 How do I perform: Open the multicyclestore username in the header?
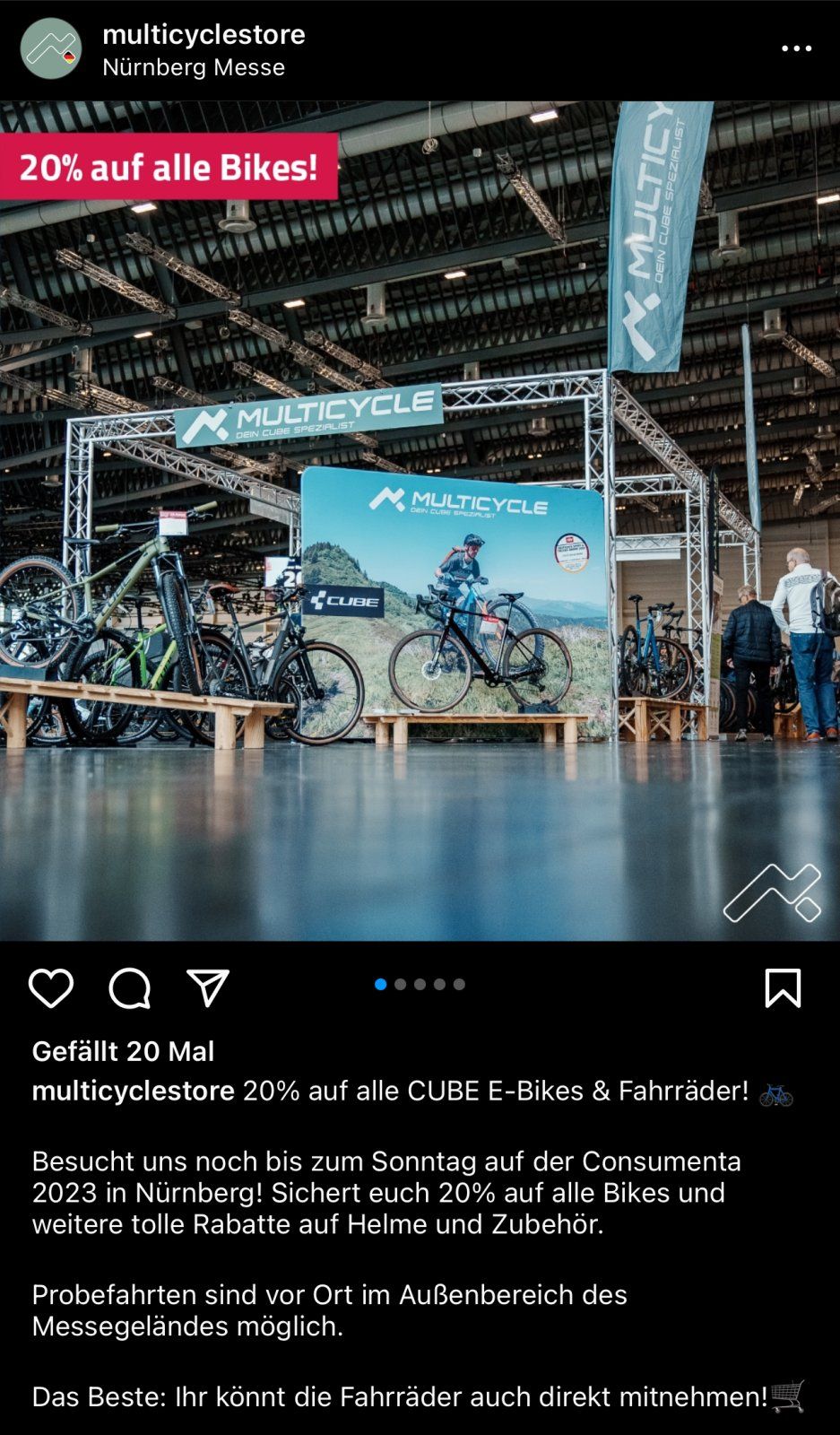pyautogui.click(x=204, y=35)
